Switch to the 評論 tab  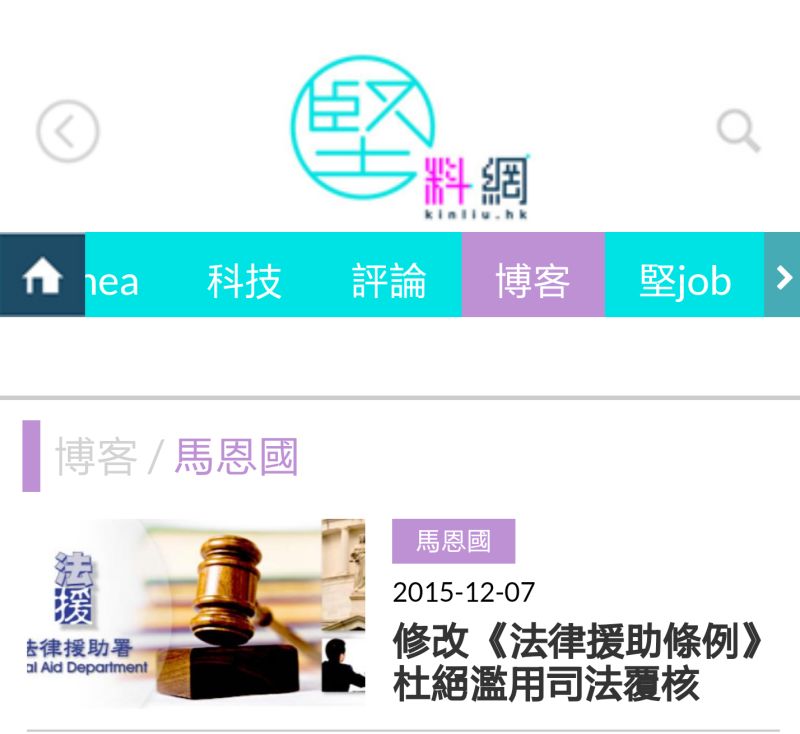tap(389, 281)
